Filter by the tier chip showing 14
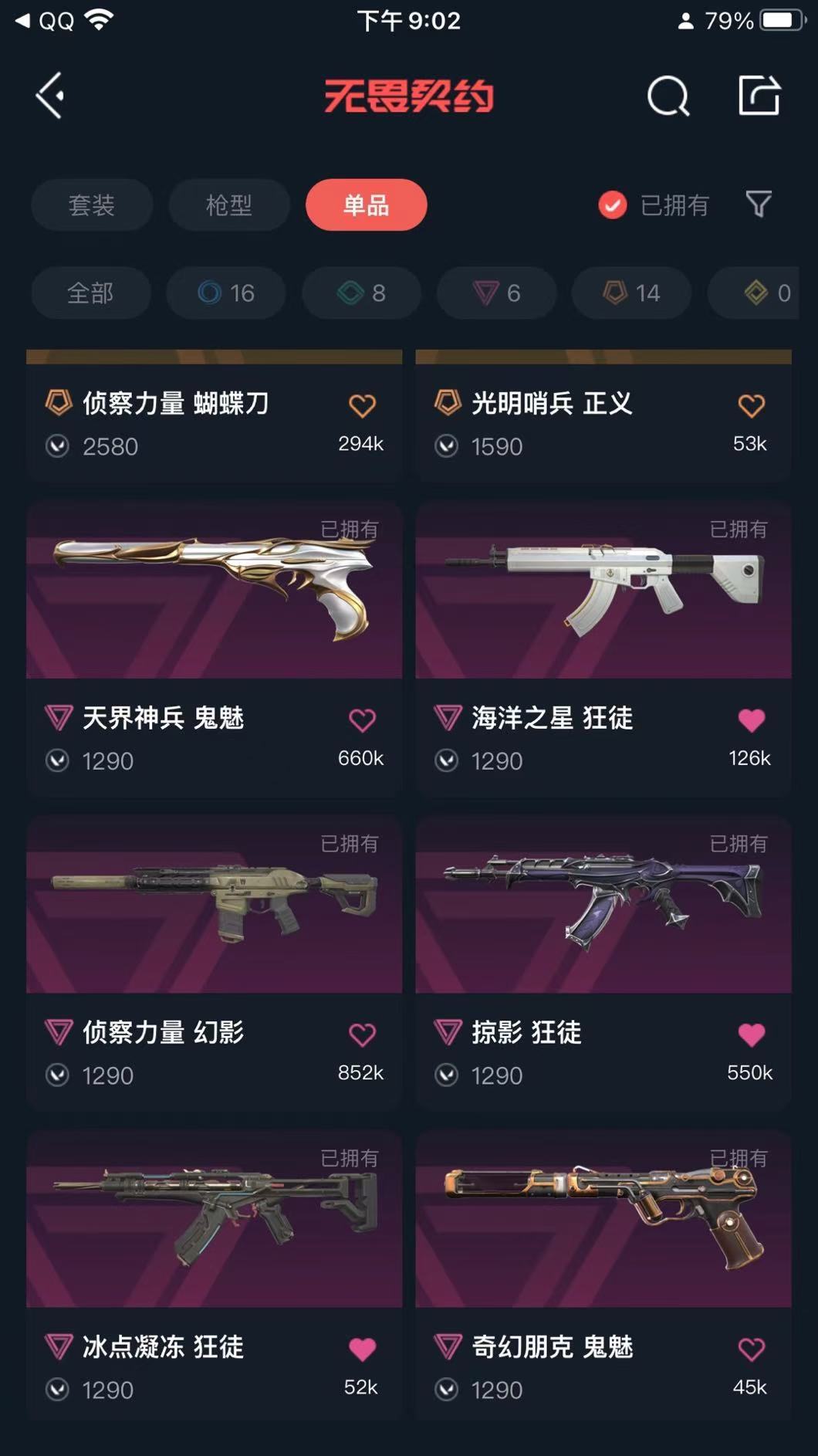818x1456 pixels. [631, 293]
